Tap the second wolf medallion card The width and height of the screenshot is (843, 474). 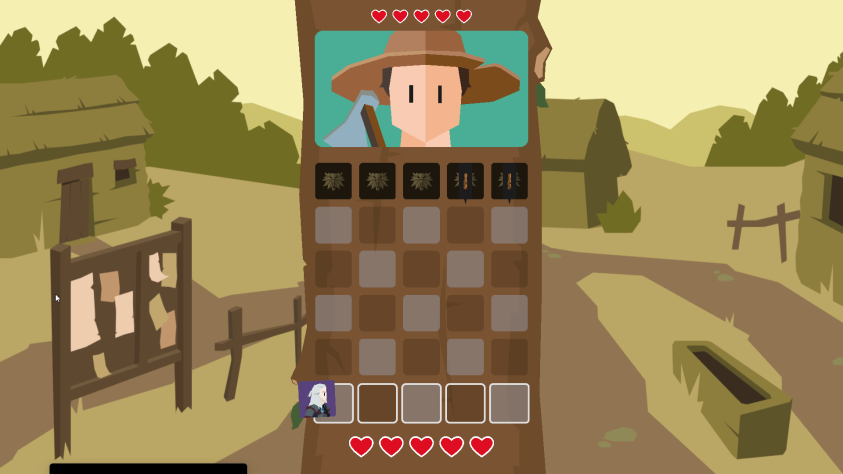coord(377,181)
